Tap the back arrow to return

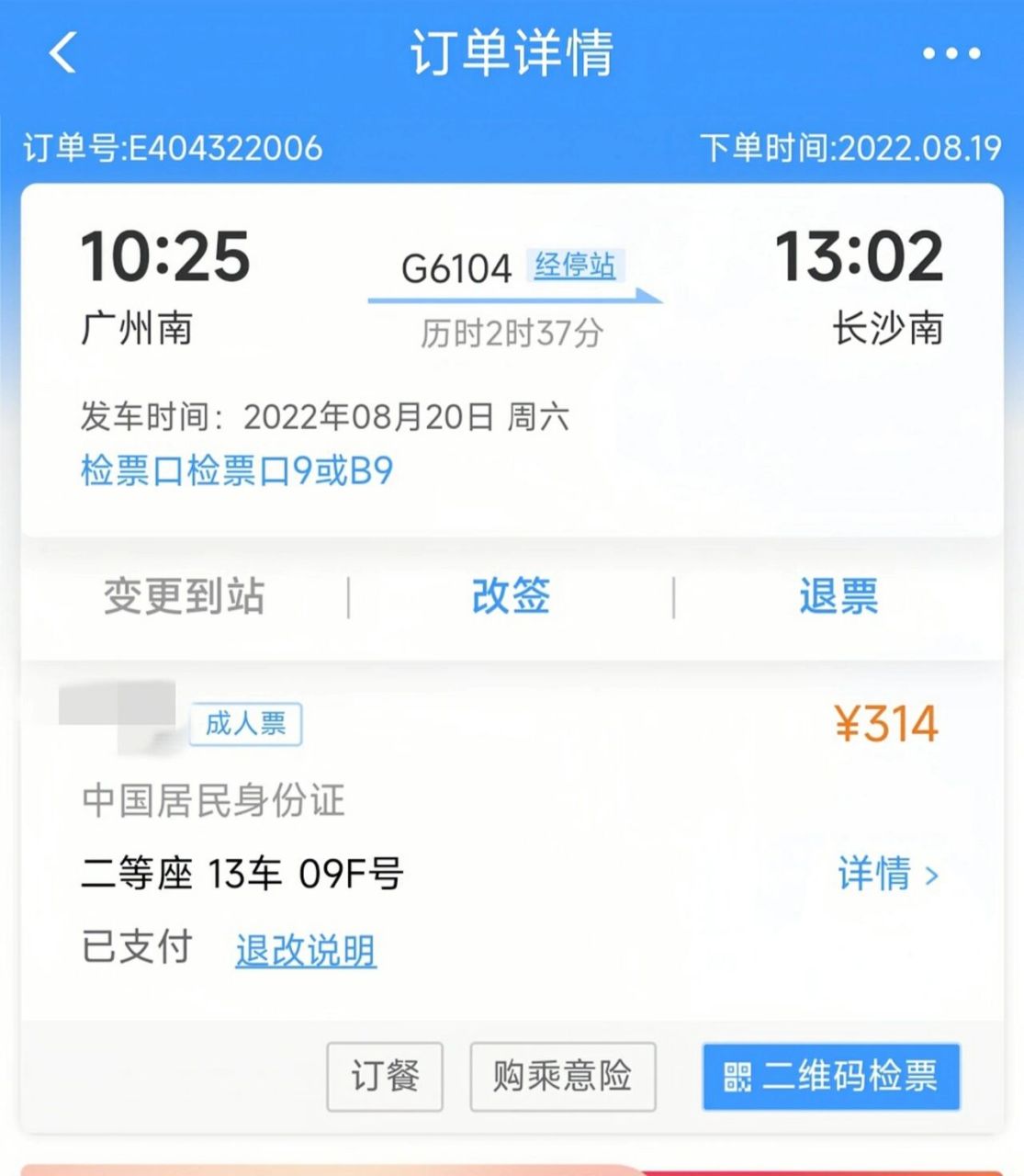click(57, 55)
